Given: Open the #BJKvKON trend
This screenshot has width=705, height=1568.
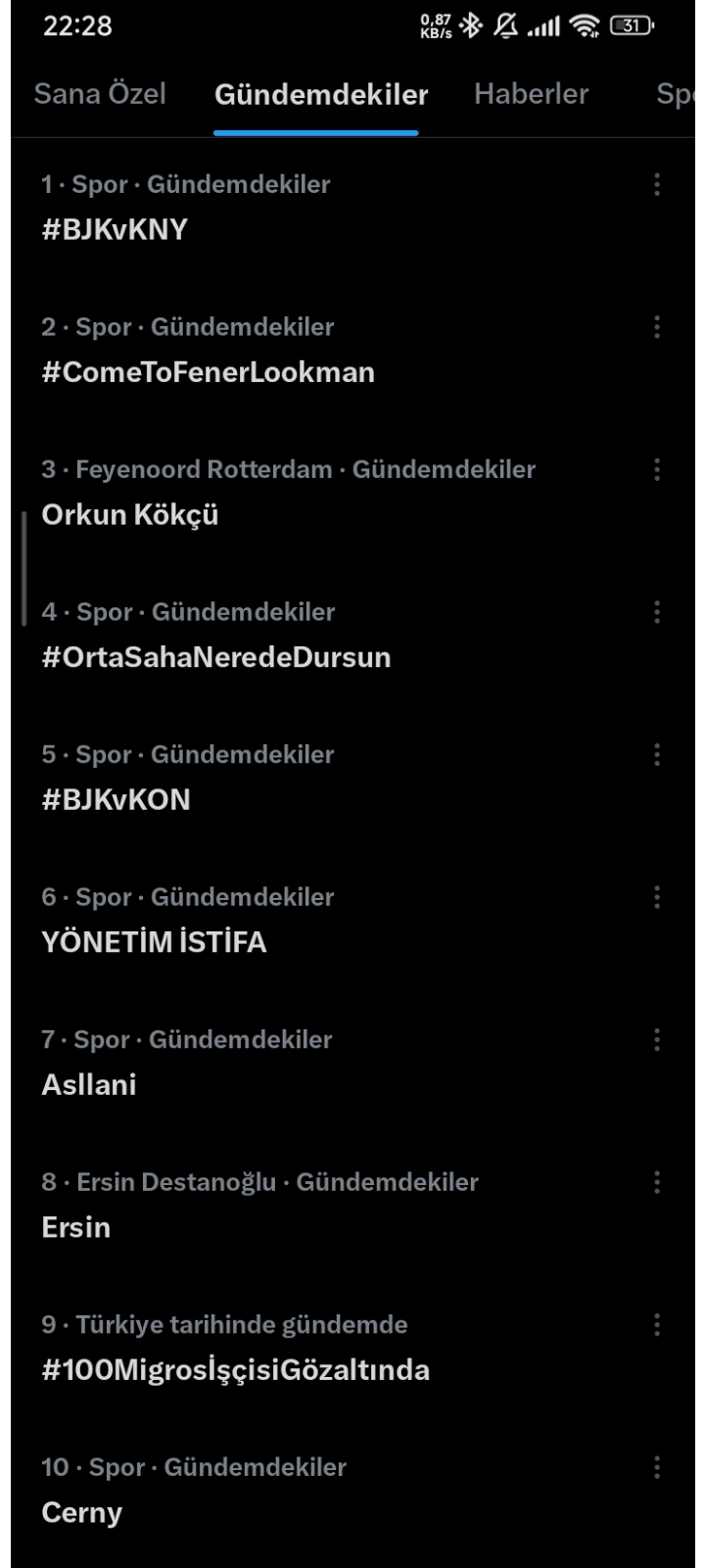Looking at the screenshot, I should [116, 799].
